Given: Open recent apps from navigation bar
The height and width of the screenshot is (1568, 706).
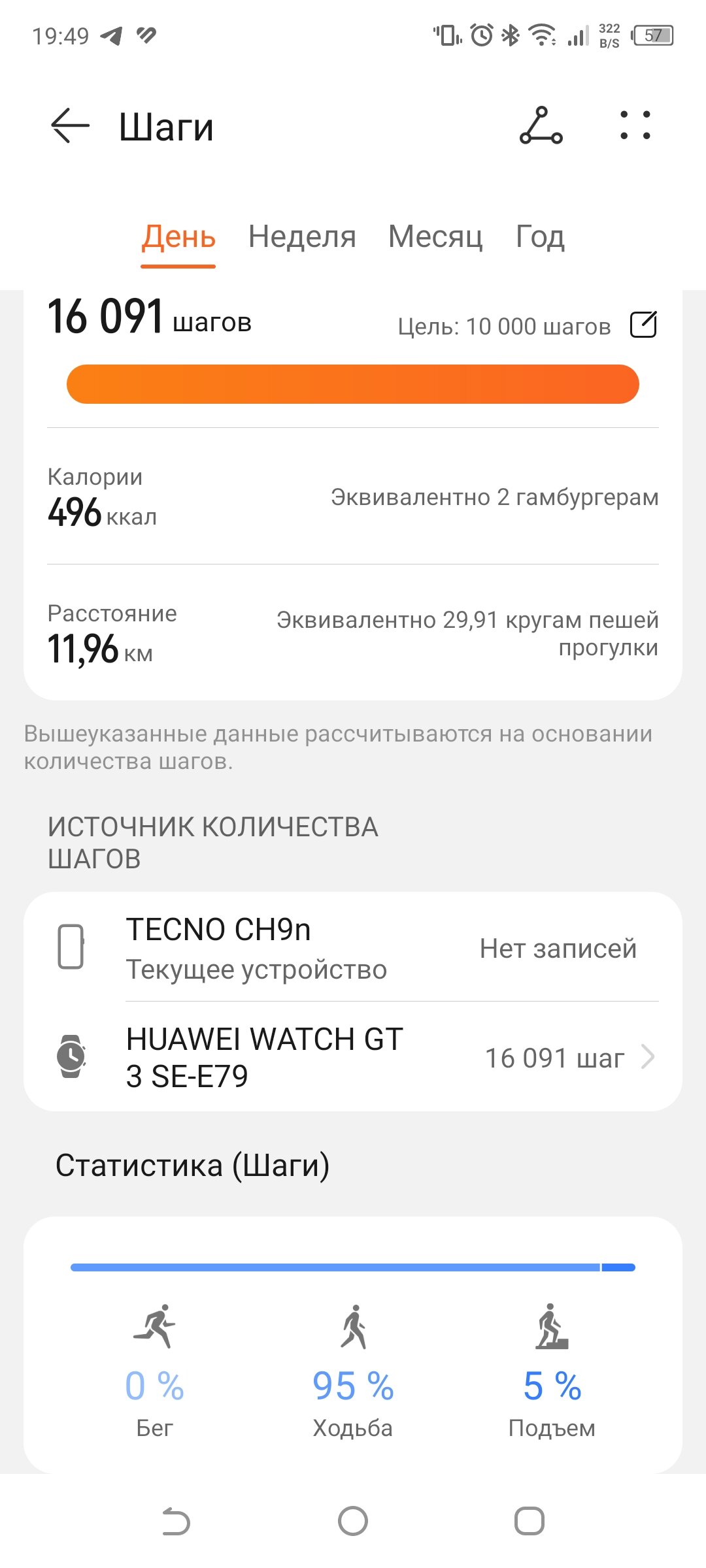Looking at the screenshot, I should pos(529,1521).
